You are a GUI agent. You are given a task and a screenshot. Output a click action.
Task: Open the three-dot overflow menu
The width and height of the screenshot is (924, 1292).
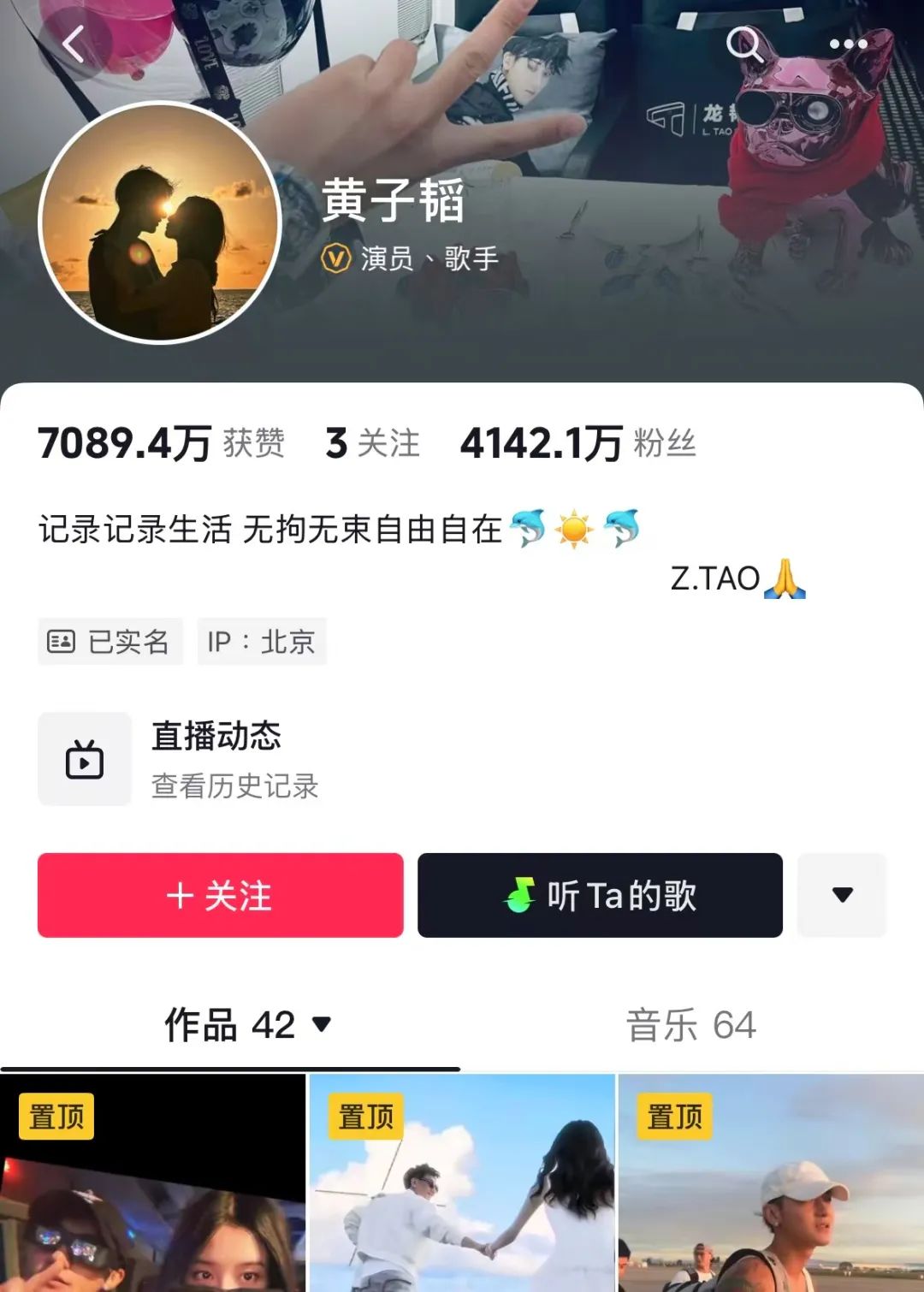tap(848, 44)
